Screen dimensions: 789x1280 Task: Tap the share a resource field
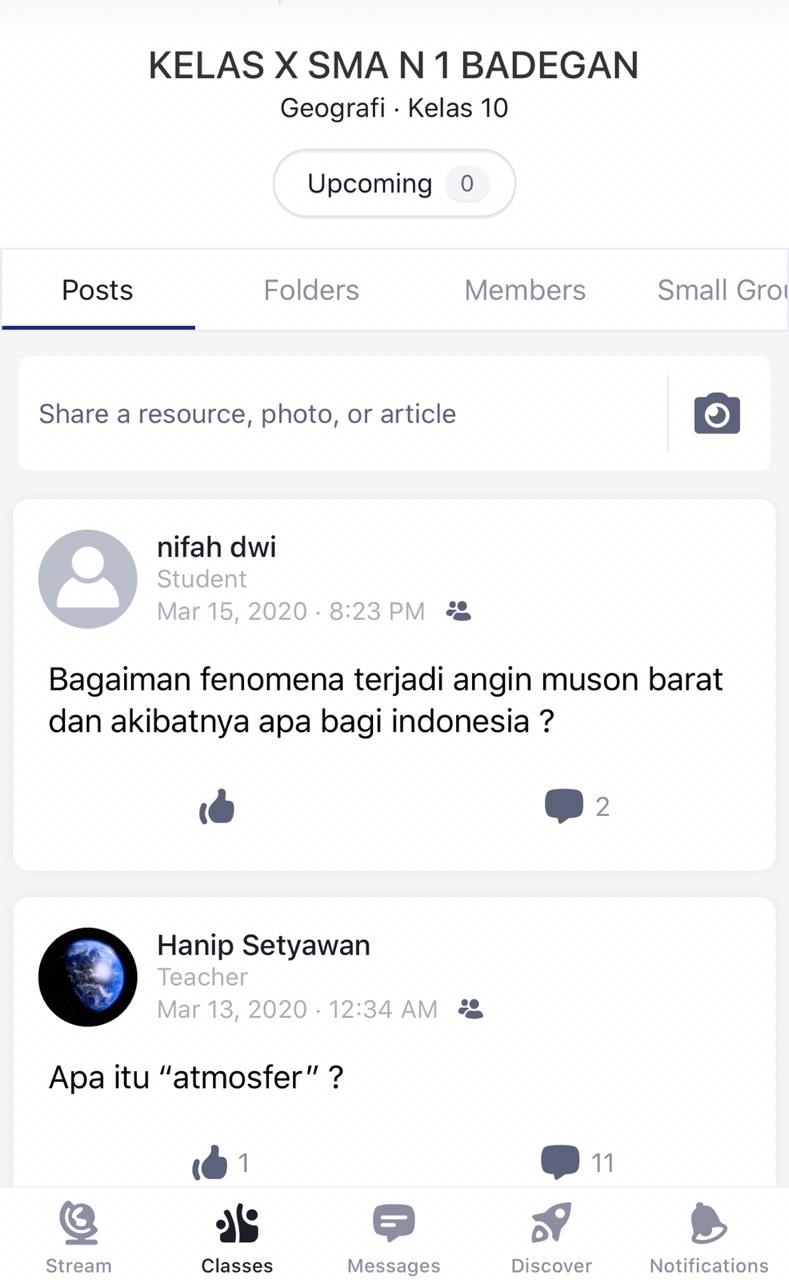(x=342, y=414)
